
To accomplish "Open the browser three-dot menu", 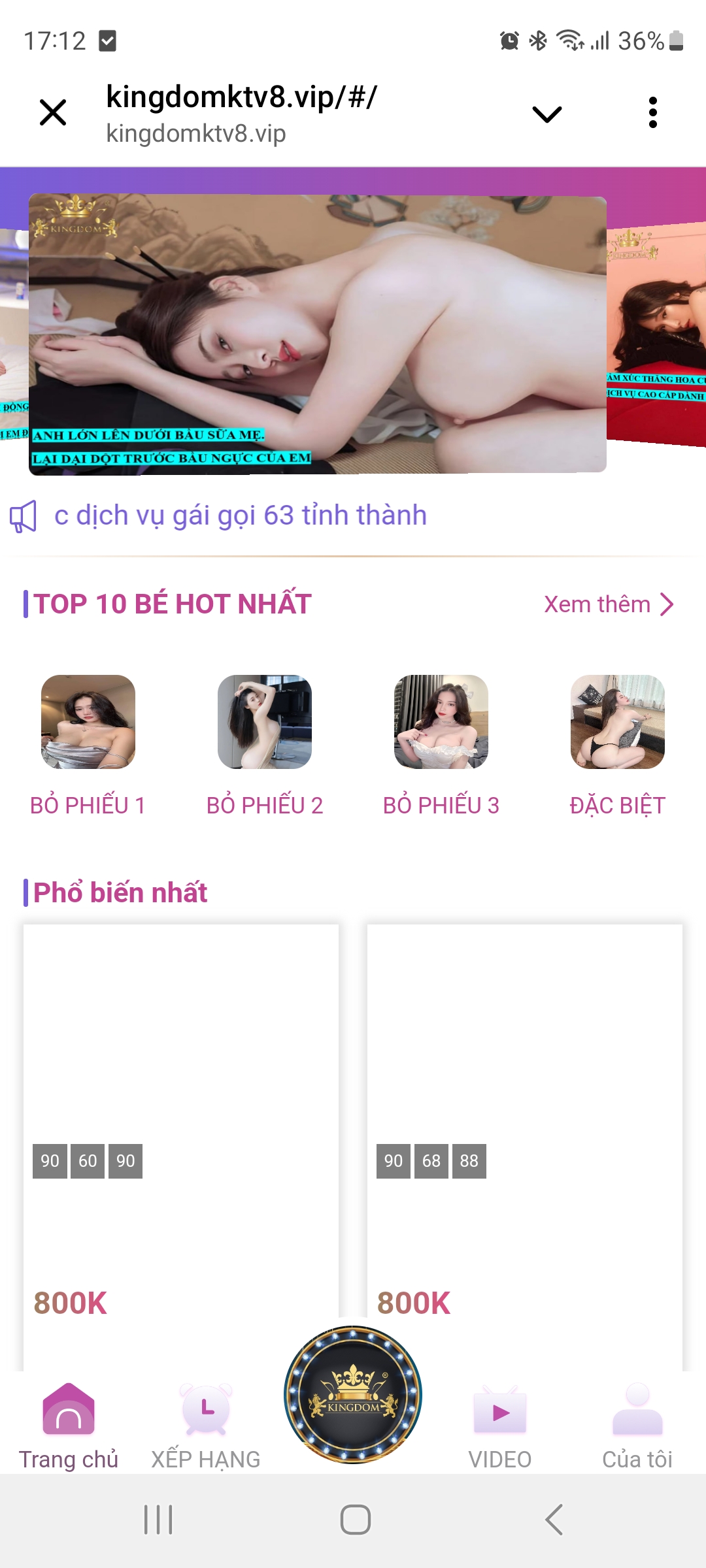I will (x=653, y=111).
